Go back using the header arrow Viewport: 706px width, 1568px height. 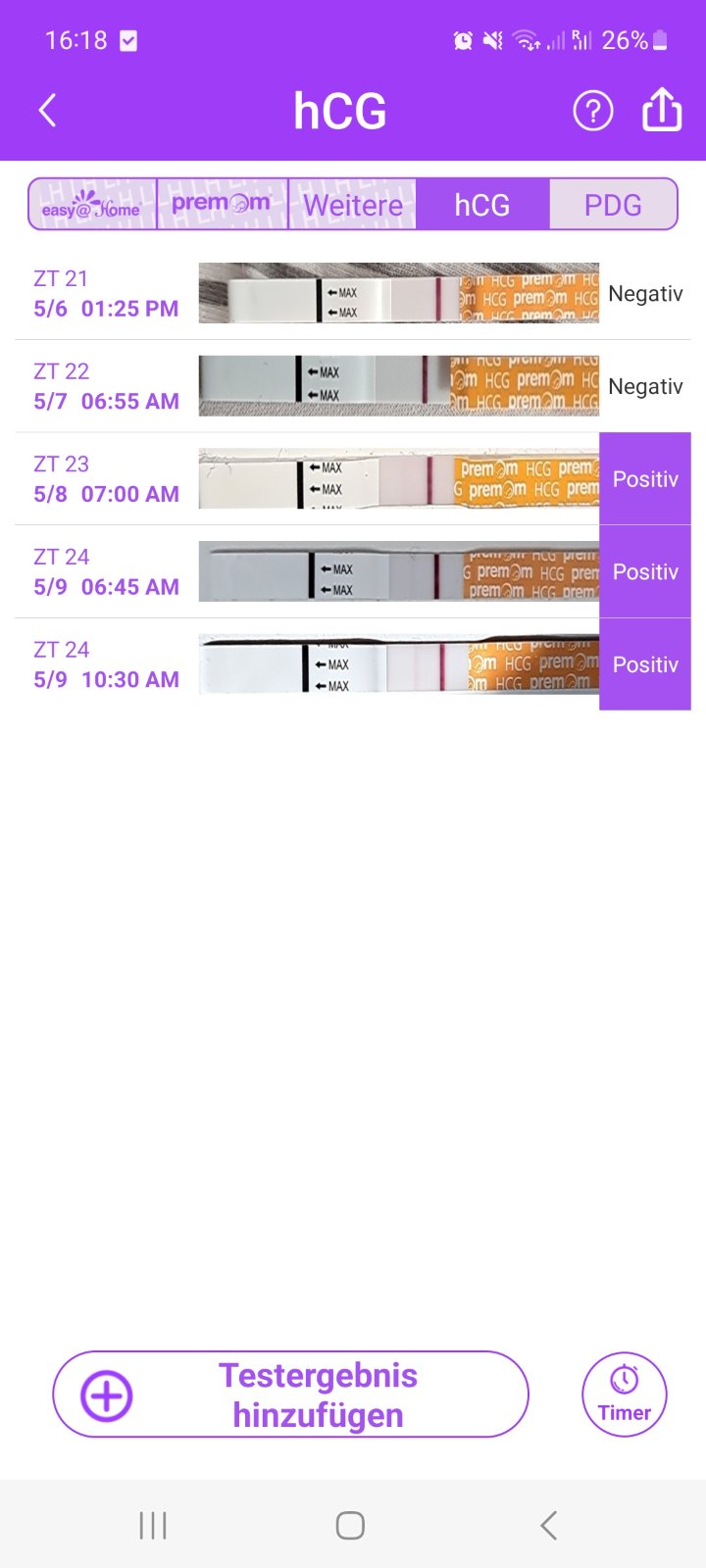47,111
